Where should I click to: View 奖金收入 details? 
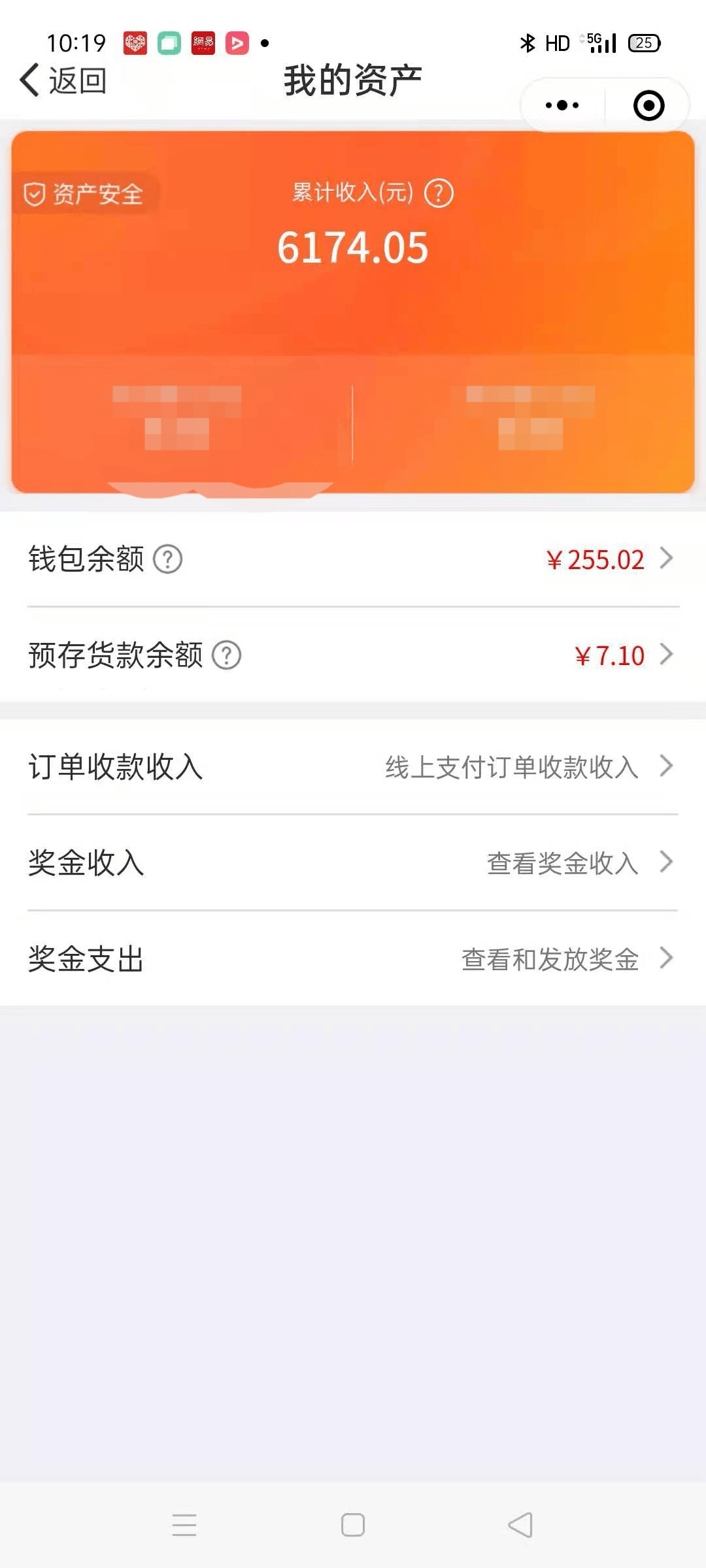click(x=353, y=862)
